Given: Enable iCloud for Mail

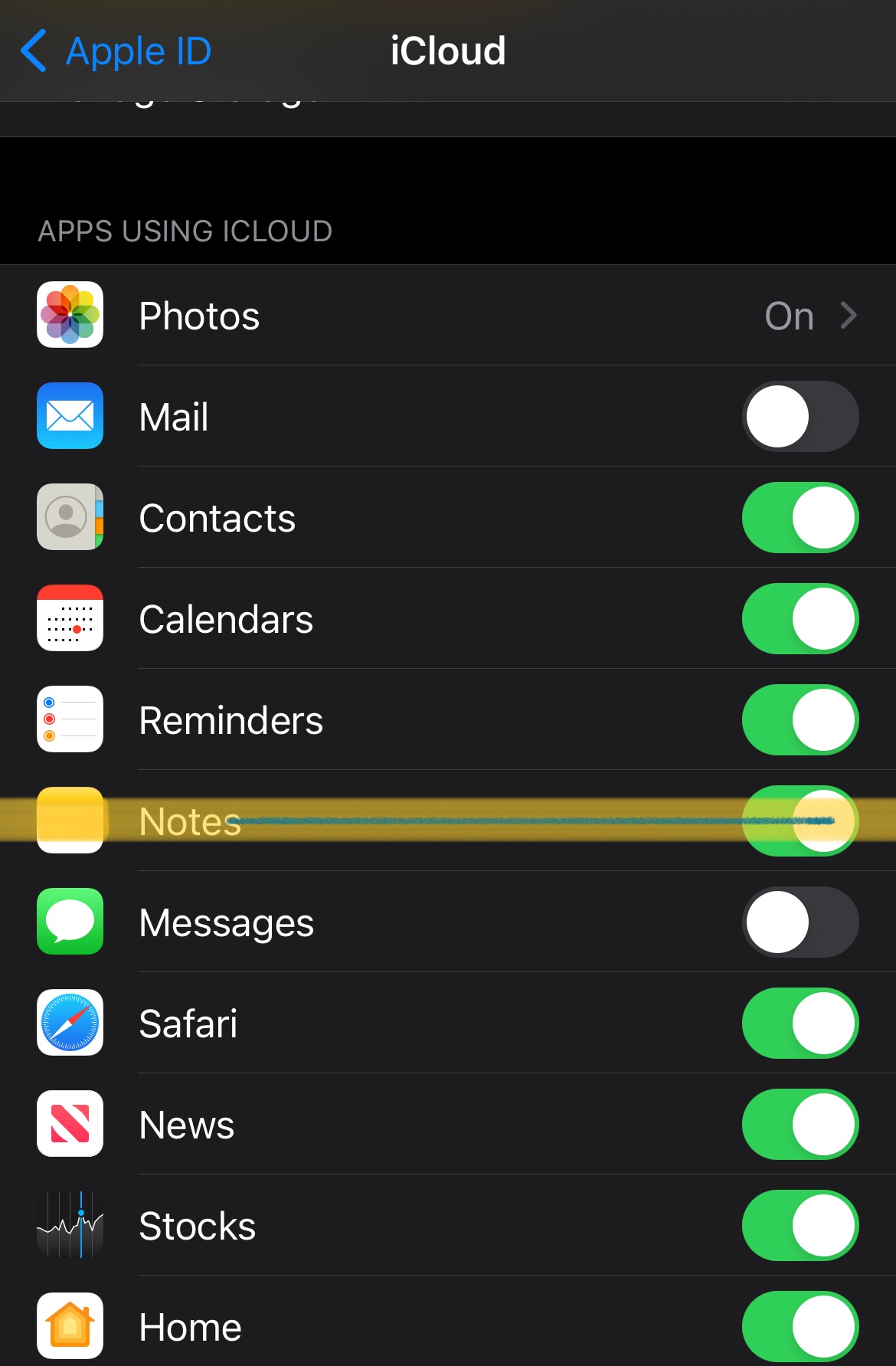Looking at the screenshot, I should point(800,417).
